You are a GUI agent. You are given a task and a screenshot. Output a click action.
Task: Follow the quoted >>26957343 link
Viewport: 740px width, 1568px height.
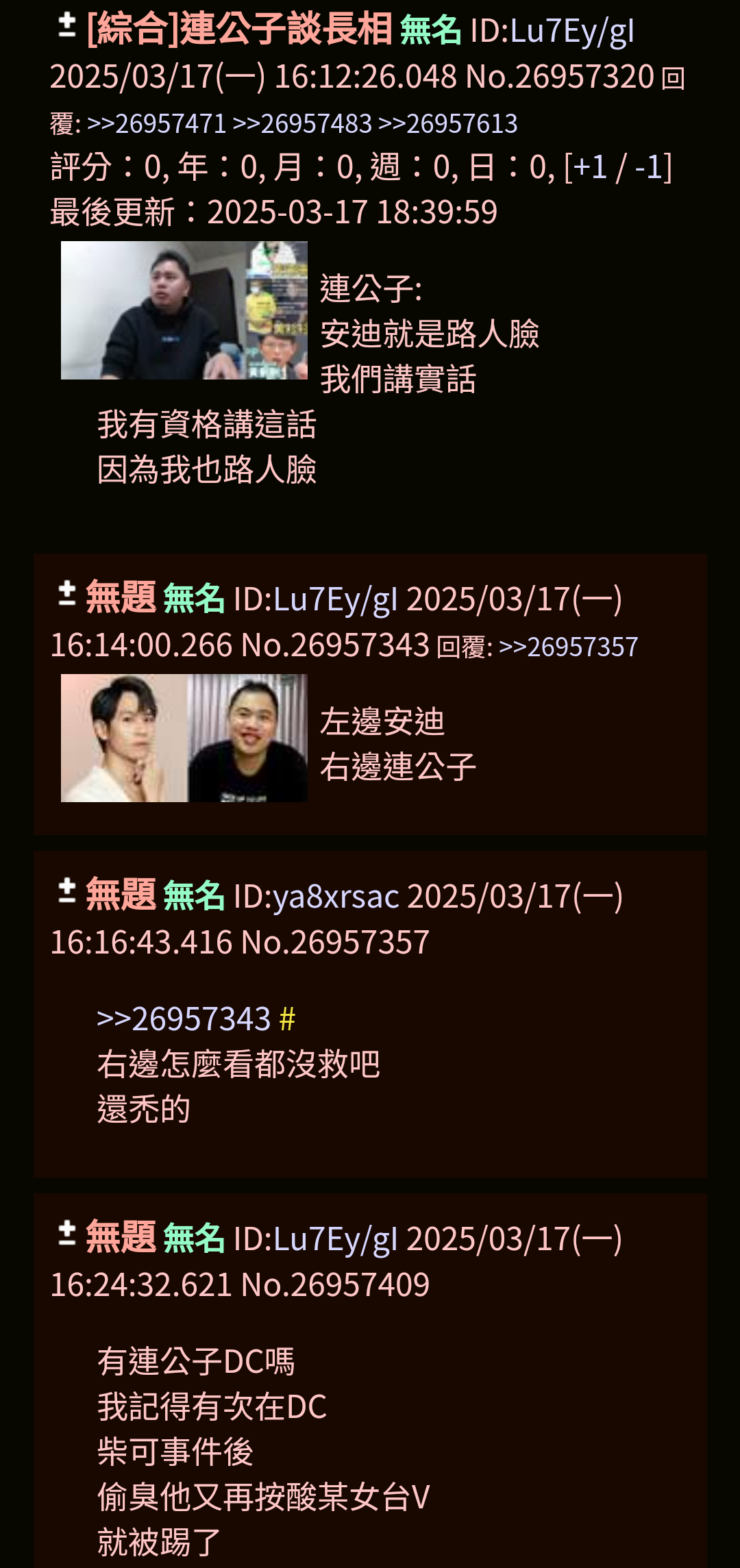pos(184,1019)
